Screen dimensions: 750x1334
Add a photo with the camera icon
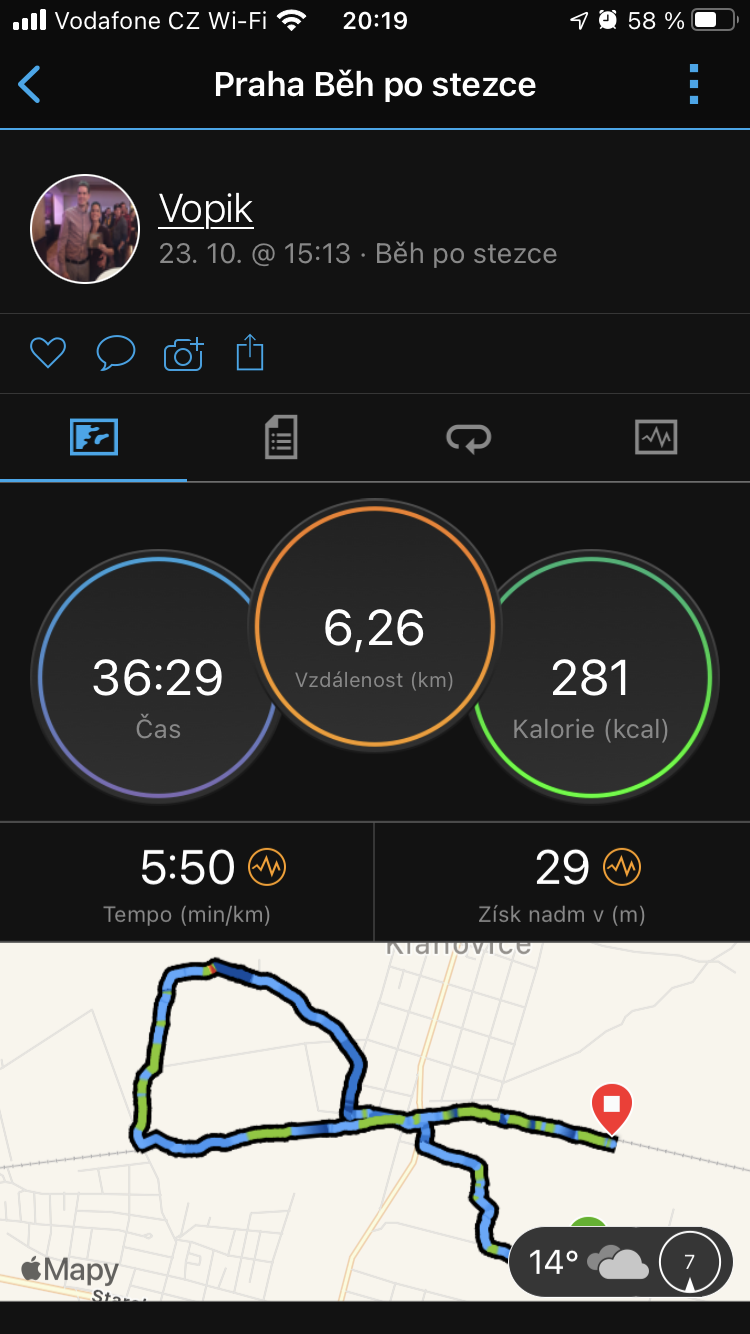click(183, 353)
